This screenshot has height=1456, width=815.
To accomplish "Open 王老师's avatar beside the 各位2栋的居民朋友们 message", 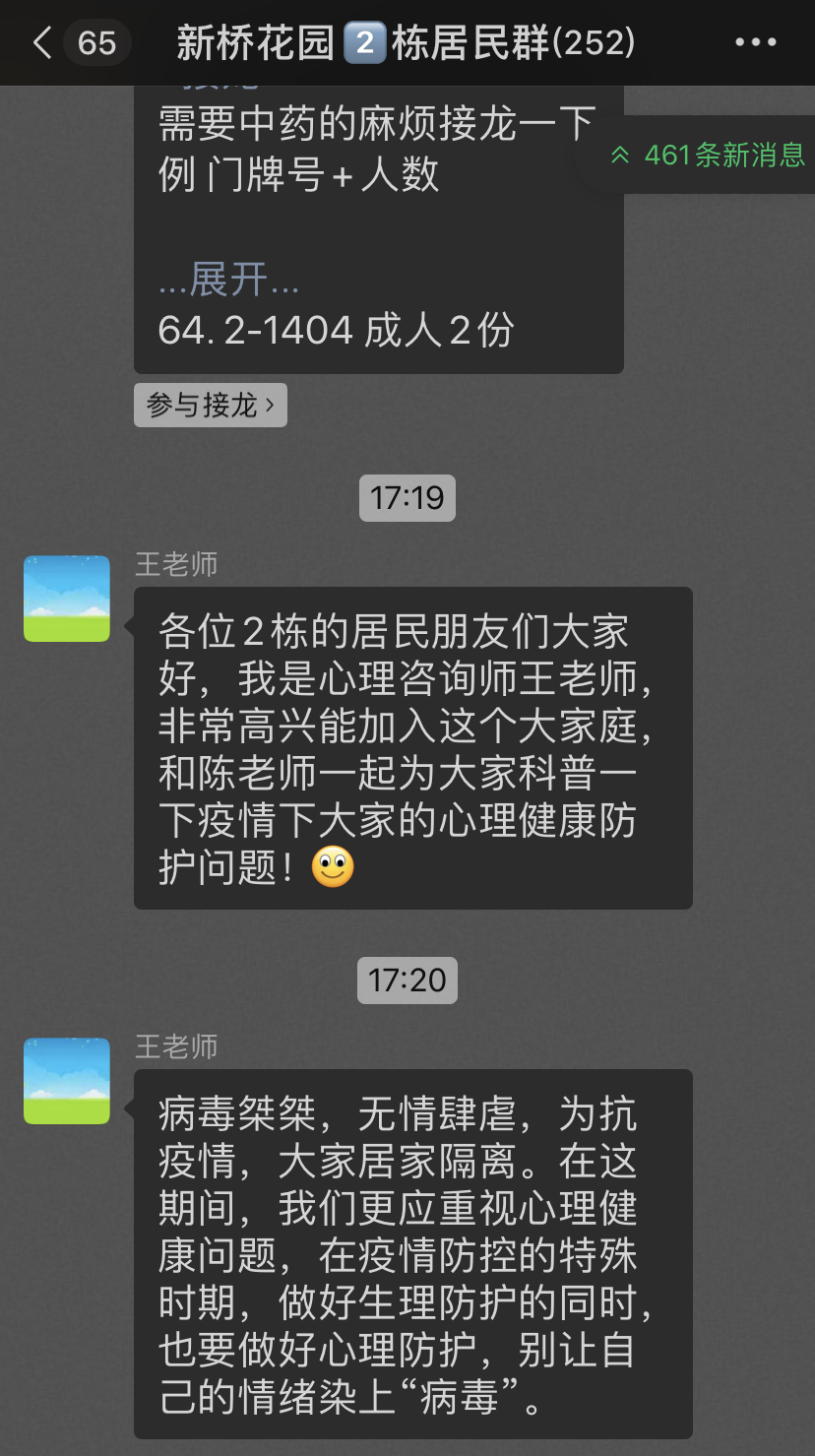I will [x=67, y=599].
